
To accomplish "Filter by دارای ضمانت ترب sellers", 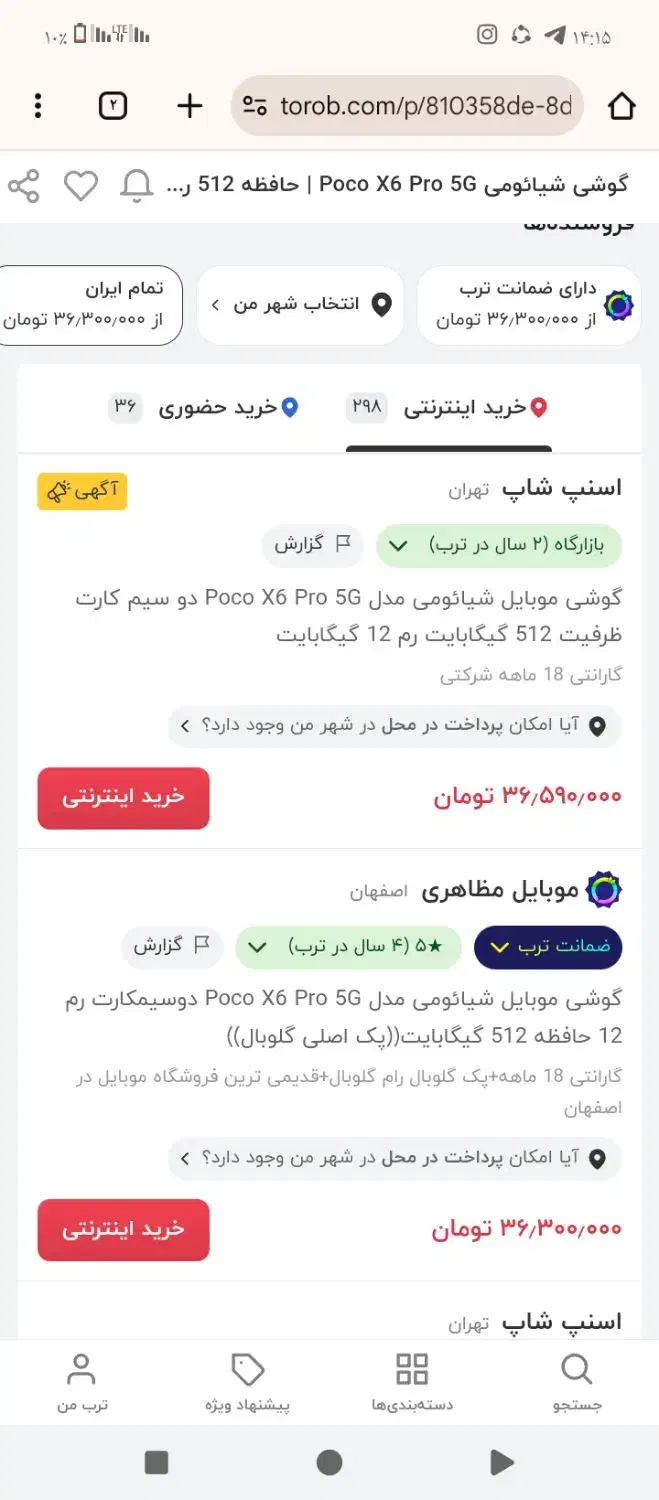I will coord(529,305).
